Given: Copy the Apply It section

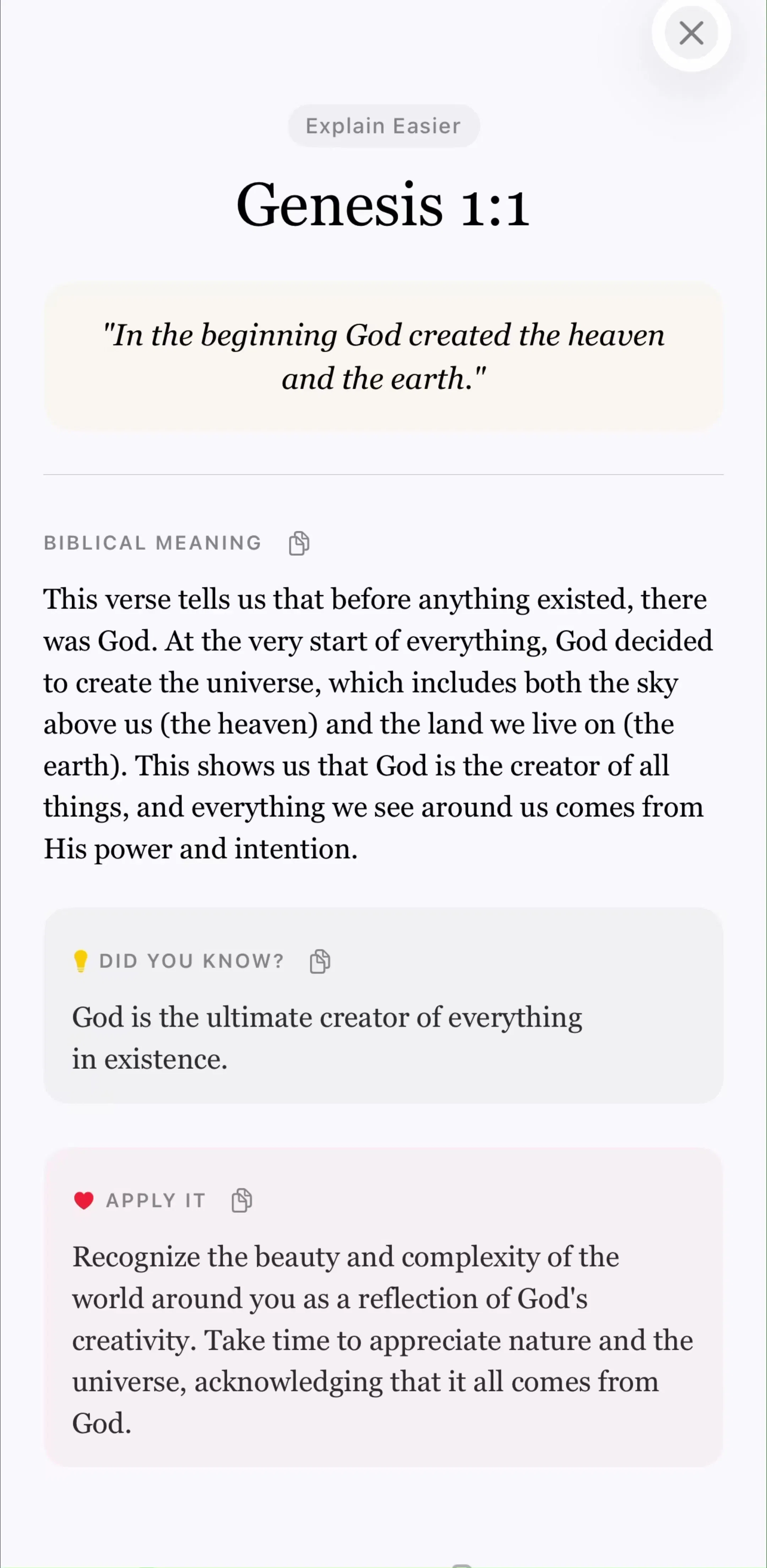Looking at the screenshot, I should (x=241, y=1200).
